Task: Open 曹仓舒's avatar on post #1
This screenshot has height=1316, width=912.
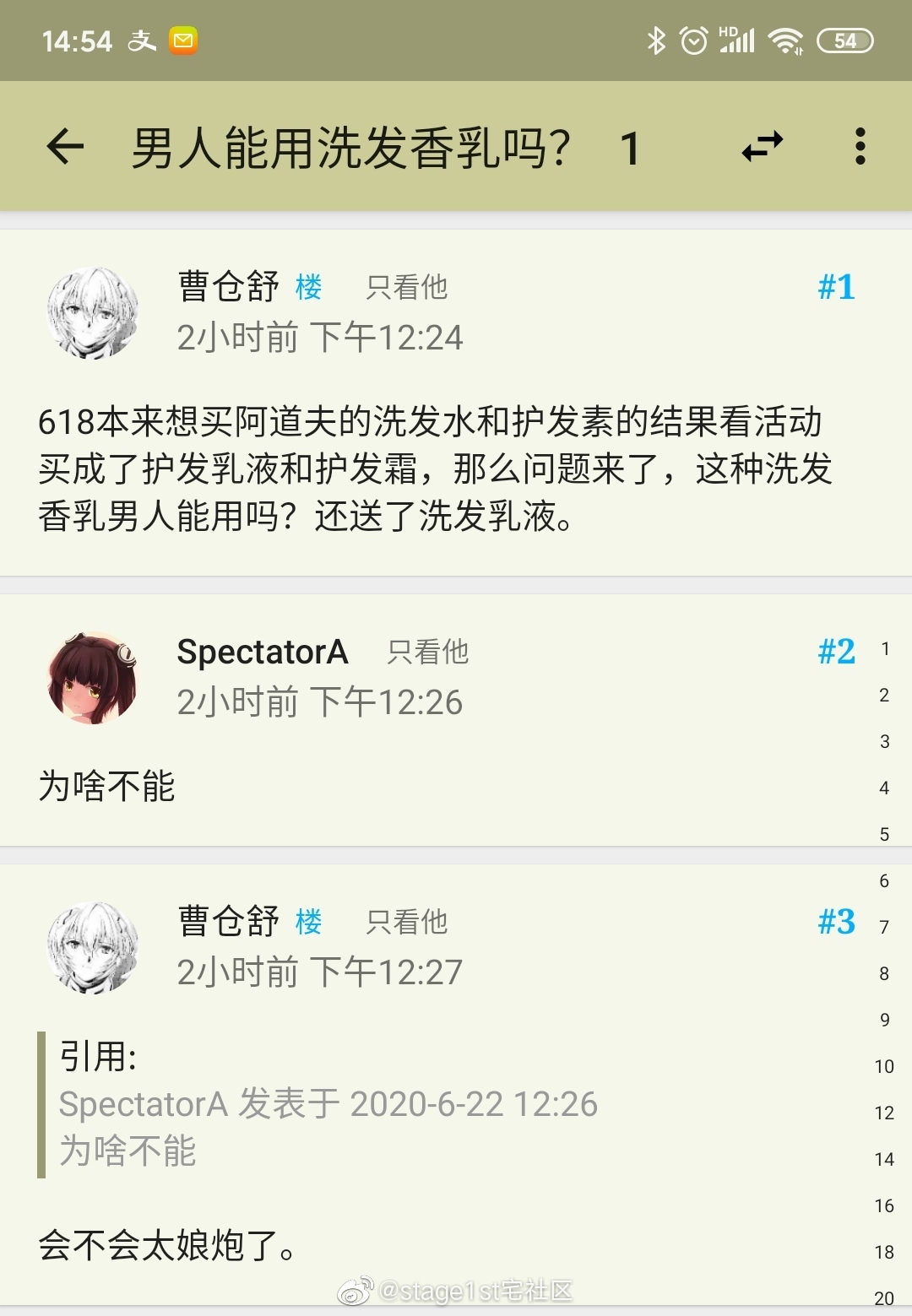Action: pos(93,313)
